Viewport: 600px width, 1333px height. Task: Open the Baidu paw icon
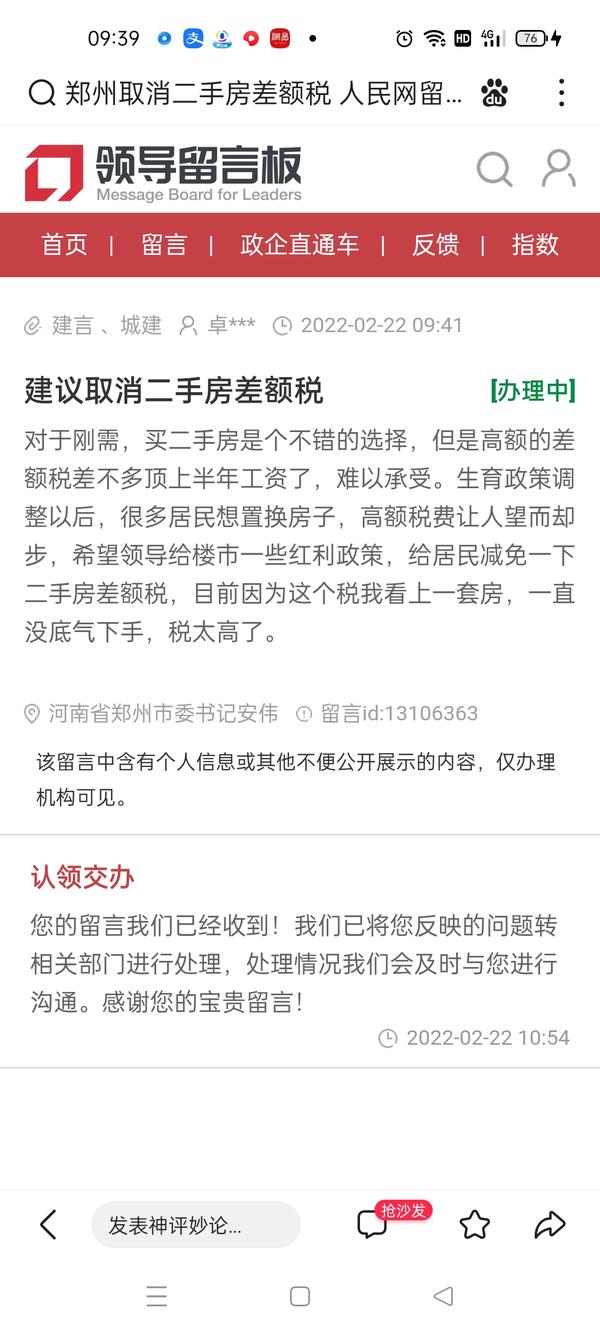tap(494, 94)
